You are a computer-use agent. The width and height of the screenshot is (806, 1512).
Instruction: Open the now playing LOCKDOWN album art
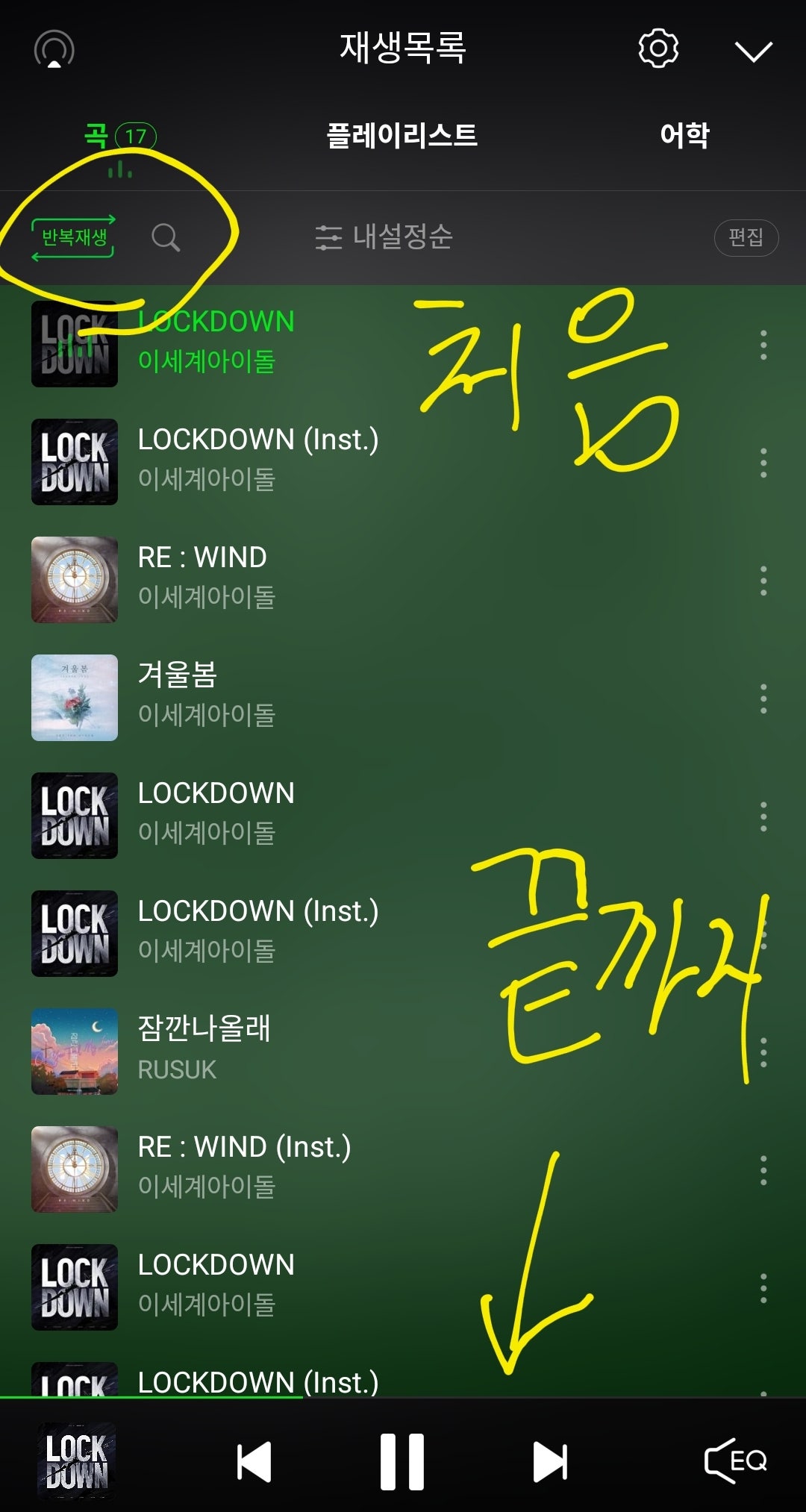tap(76, 1461)
